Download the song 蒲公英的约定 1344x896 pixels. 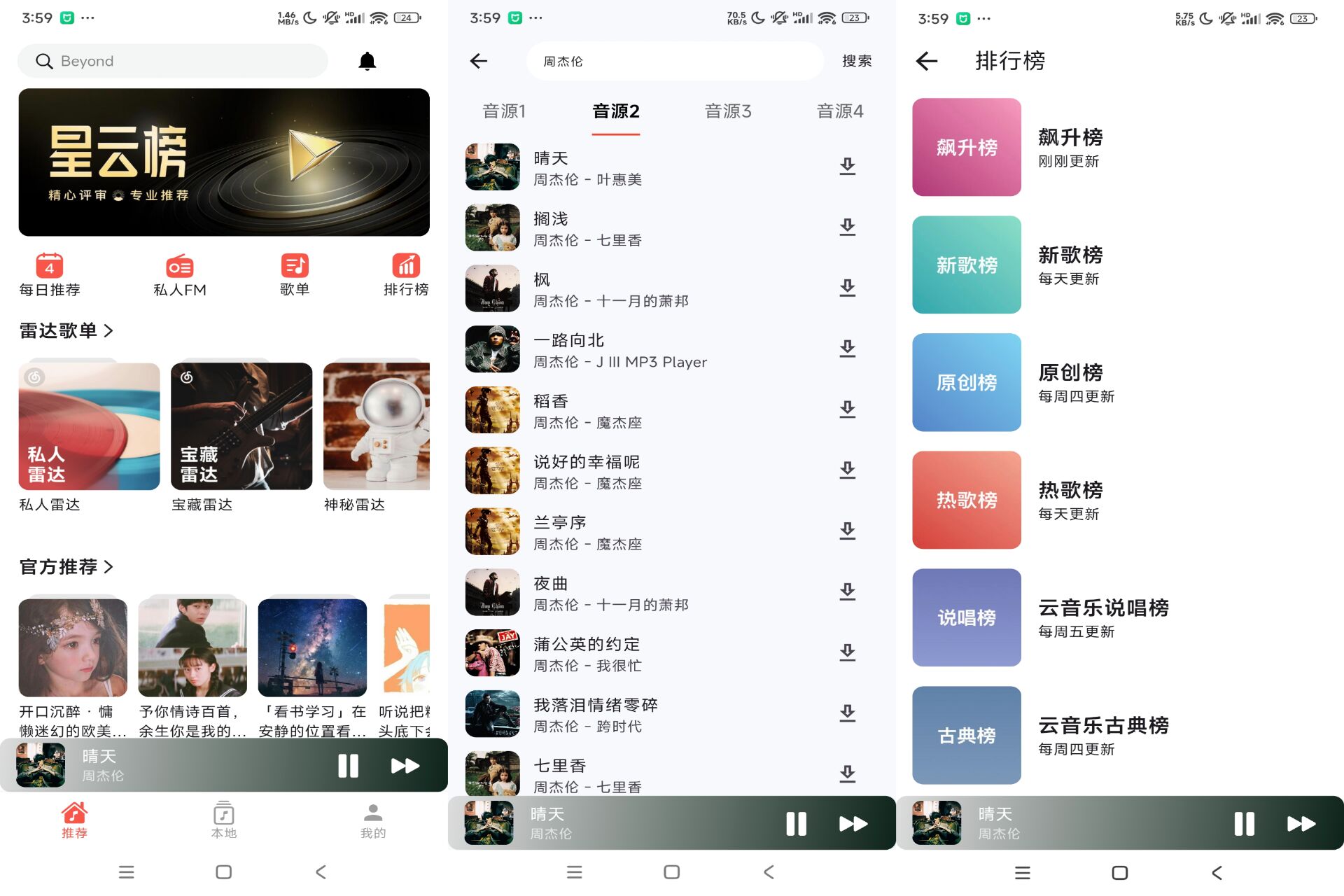pos(848,652)
